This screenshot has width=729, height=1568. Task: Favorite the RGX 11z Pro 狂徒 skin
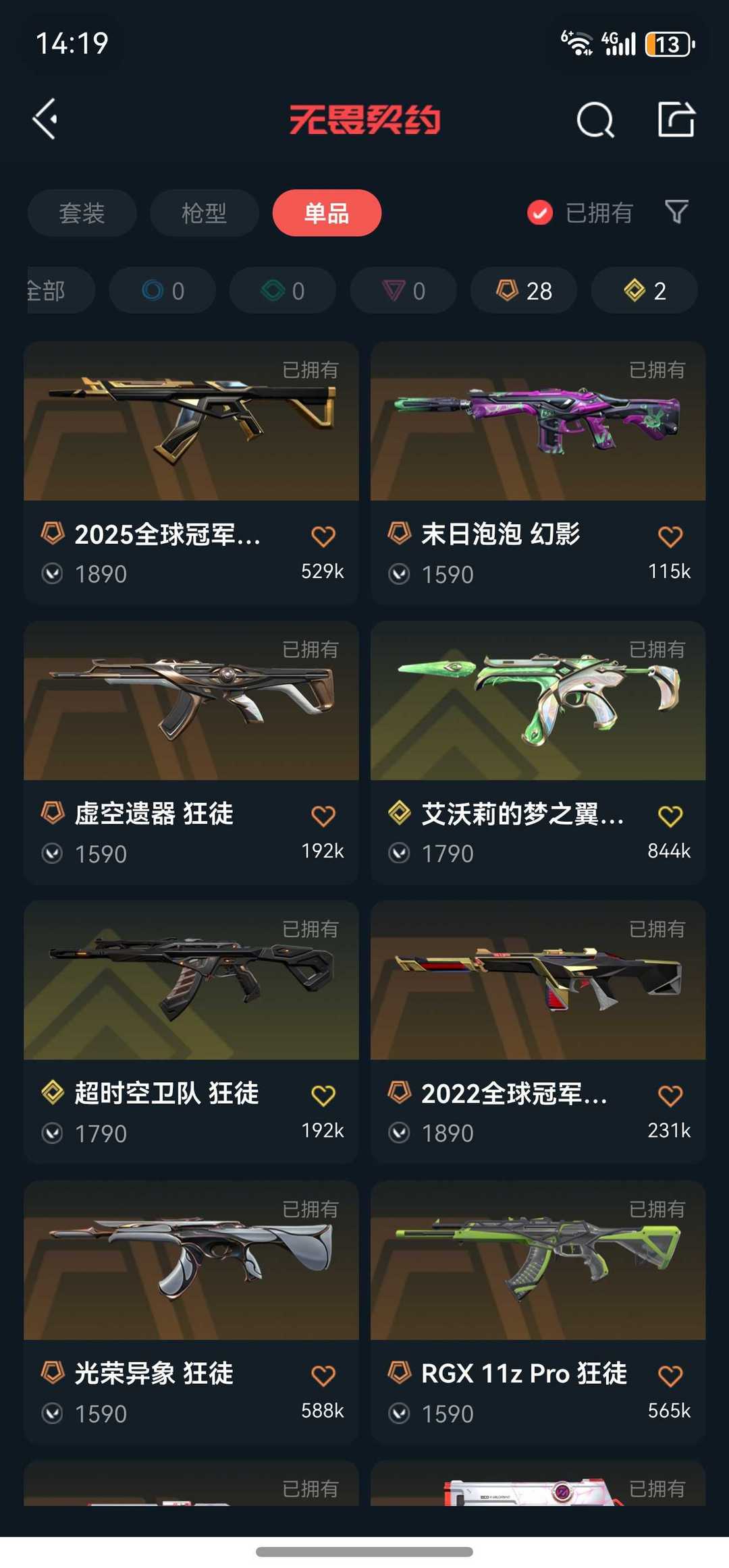point(670,1376)
